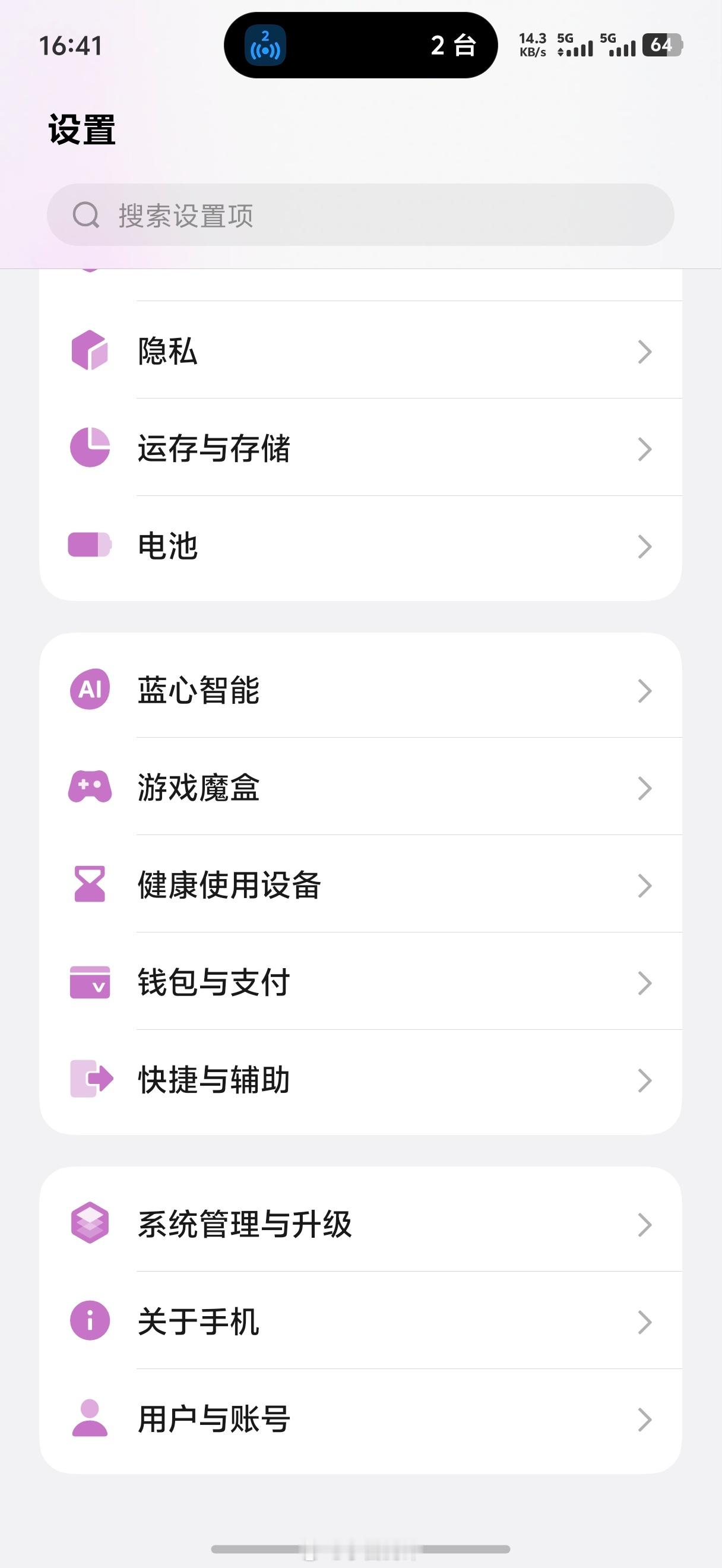722x1568 pixels.
Task: Select the 电池 battery icon
Action: [x=90, y=546]
